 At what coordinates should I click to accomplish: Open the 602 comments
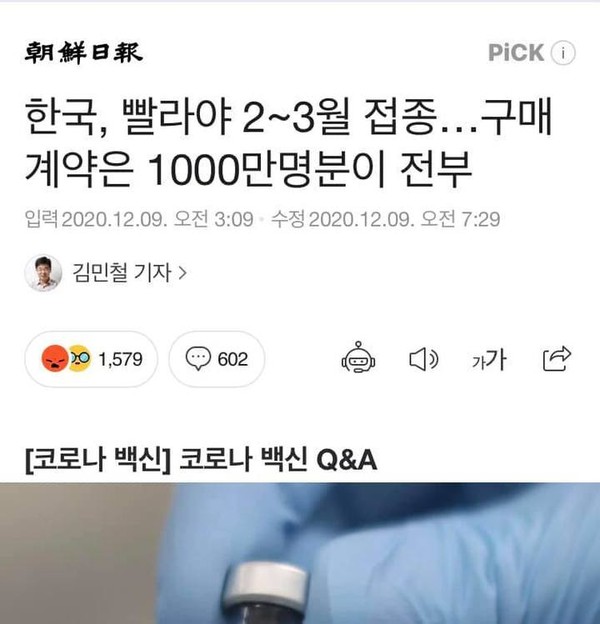click(x=216, y=359)
